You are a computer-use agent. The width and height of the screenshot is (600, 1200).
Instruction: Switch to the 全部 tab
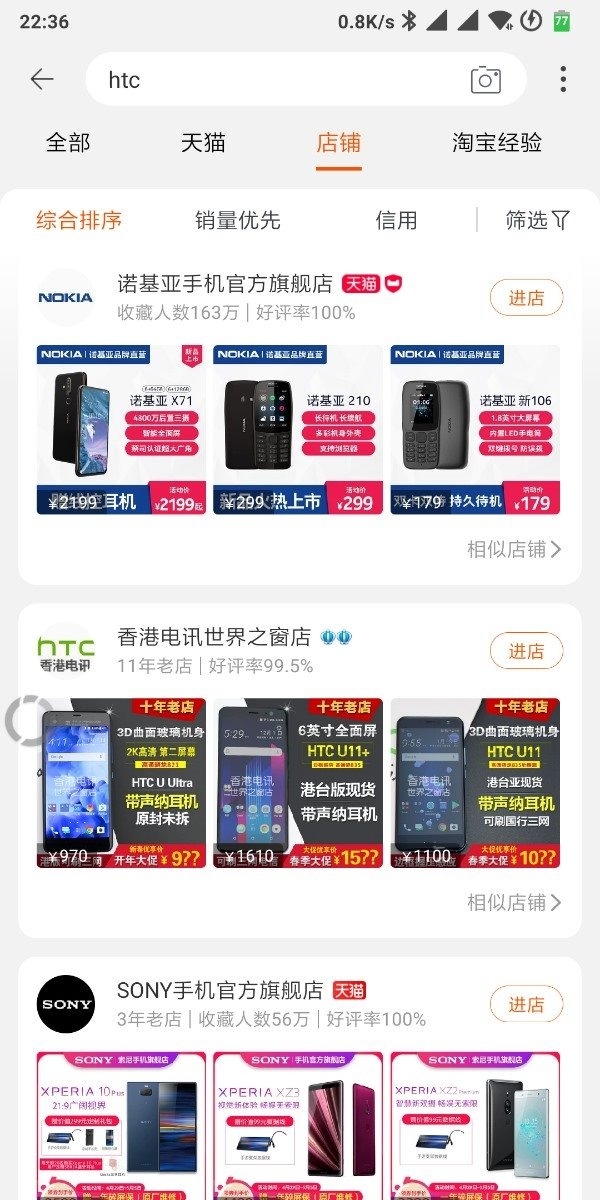68,143
